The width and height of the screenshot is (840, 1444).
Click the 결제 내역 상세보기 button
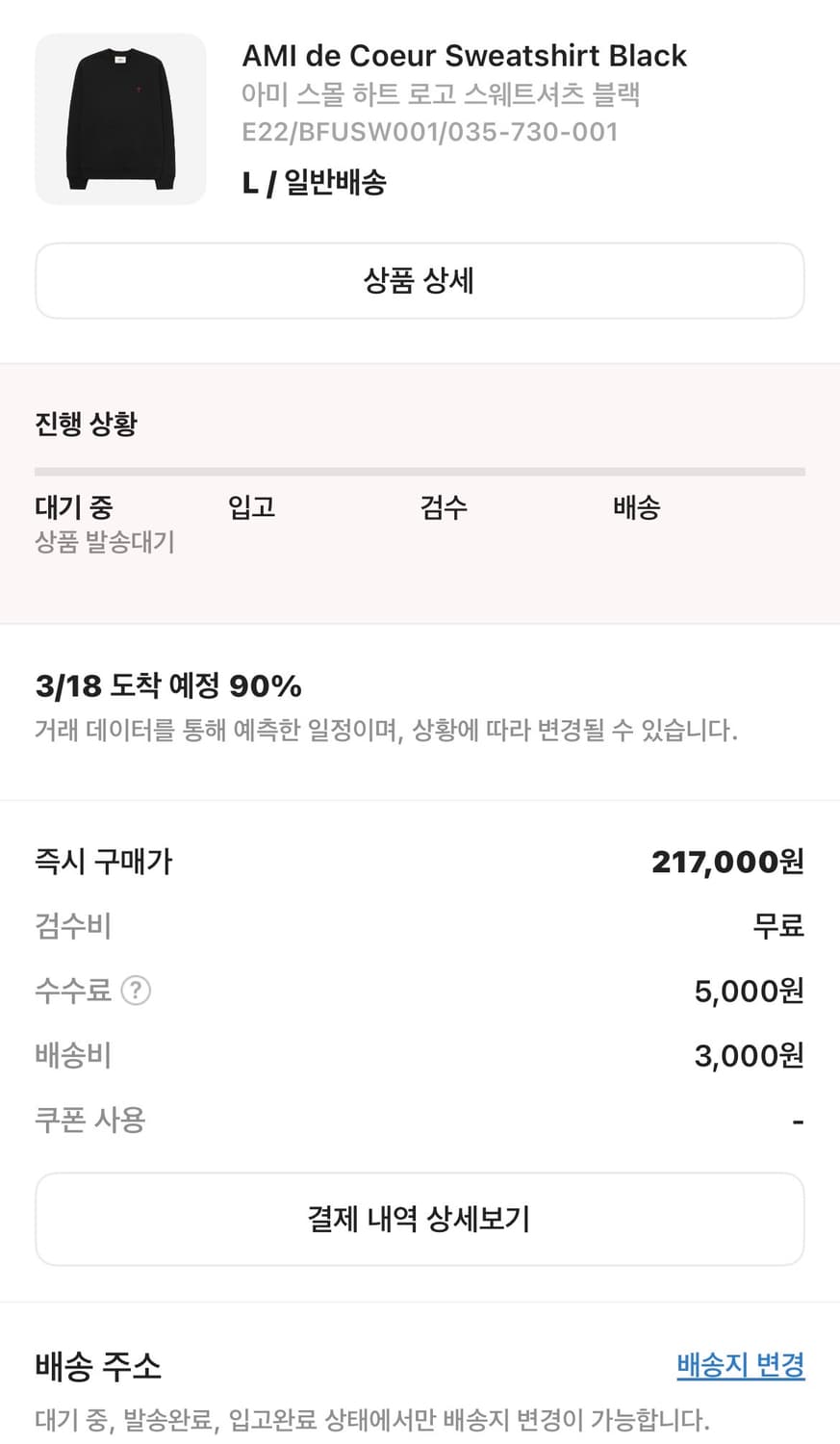(x=420, y=1219)
